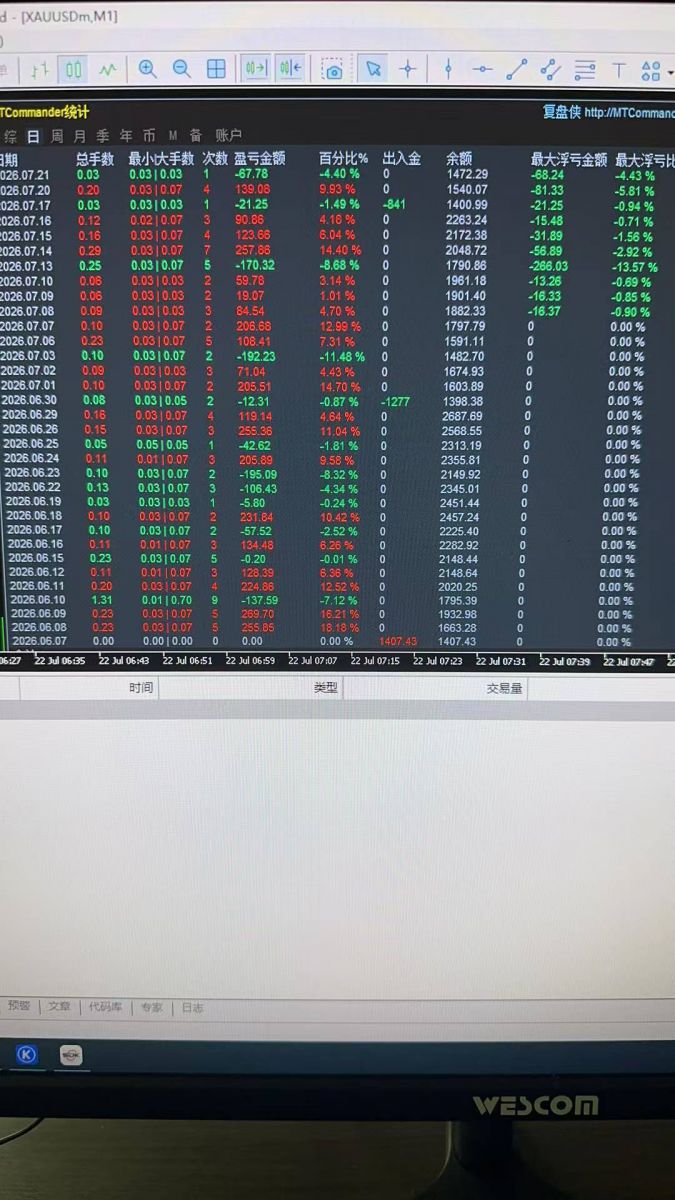675x1200 pixels.
Task: Zoom in on the chart
Action: 148,69
